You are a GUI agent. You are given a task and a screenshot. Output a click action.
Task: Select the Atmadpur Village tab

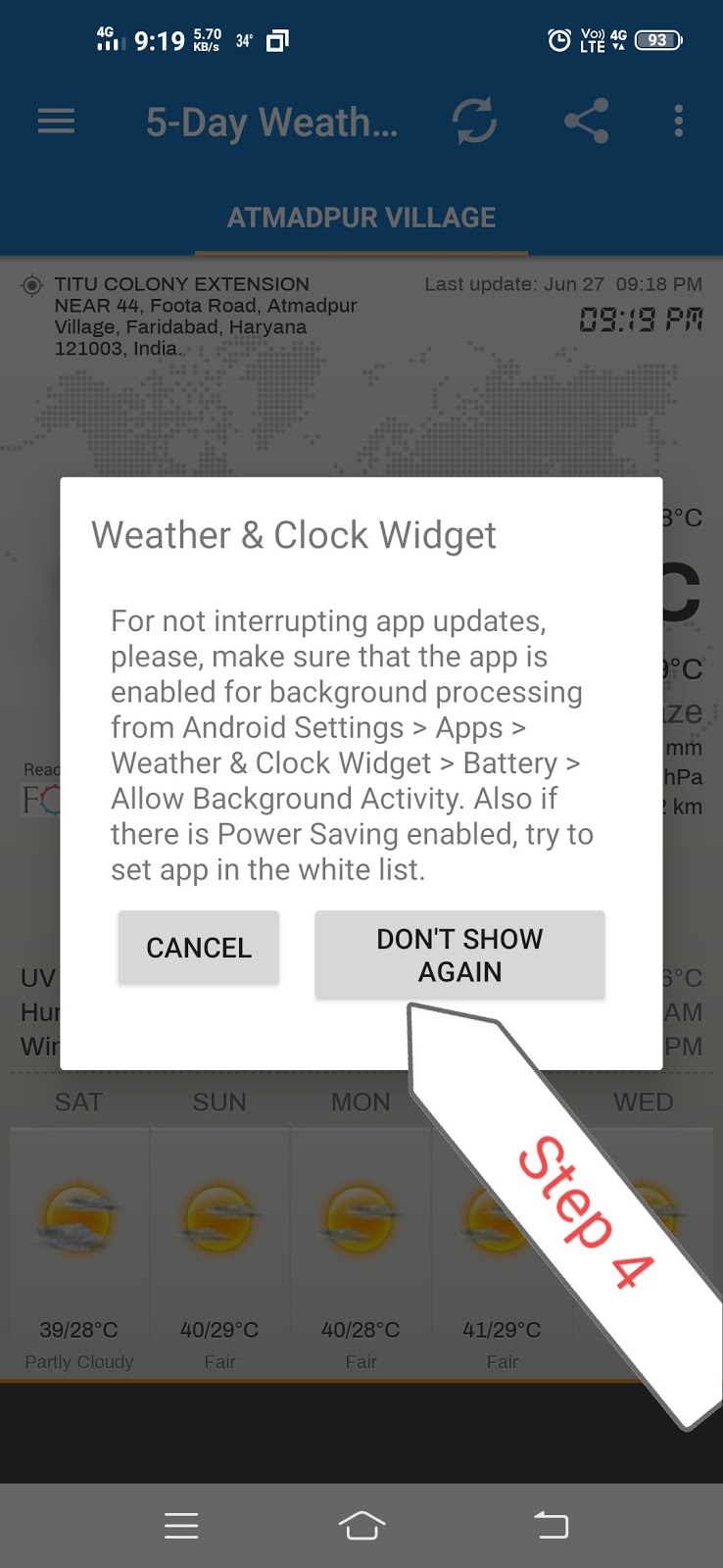(361, 218)
